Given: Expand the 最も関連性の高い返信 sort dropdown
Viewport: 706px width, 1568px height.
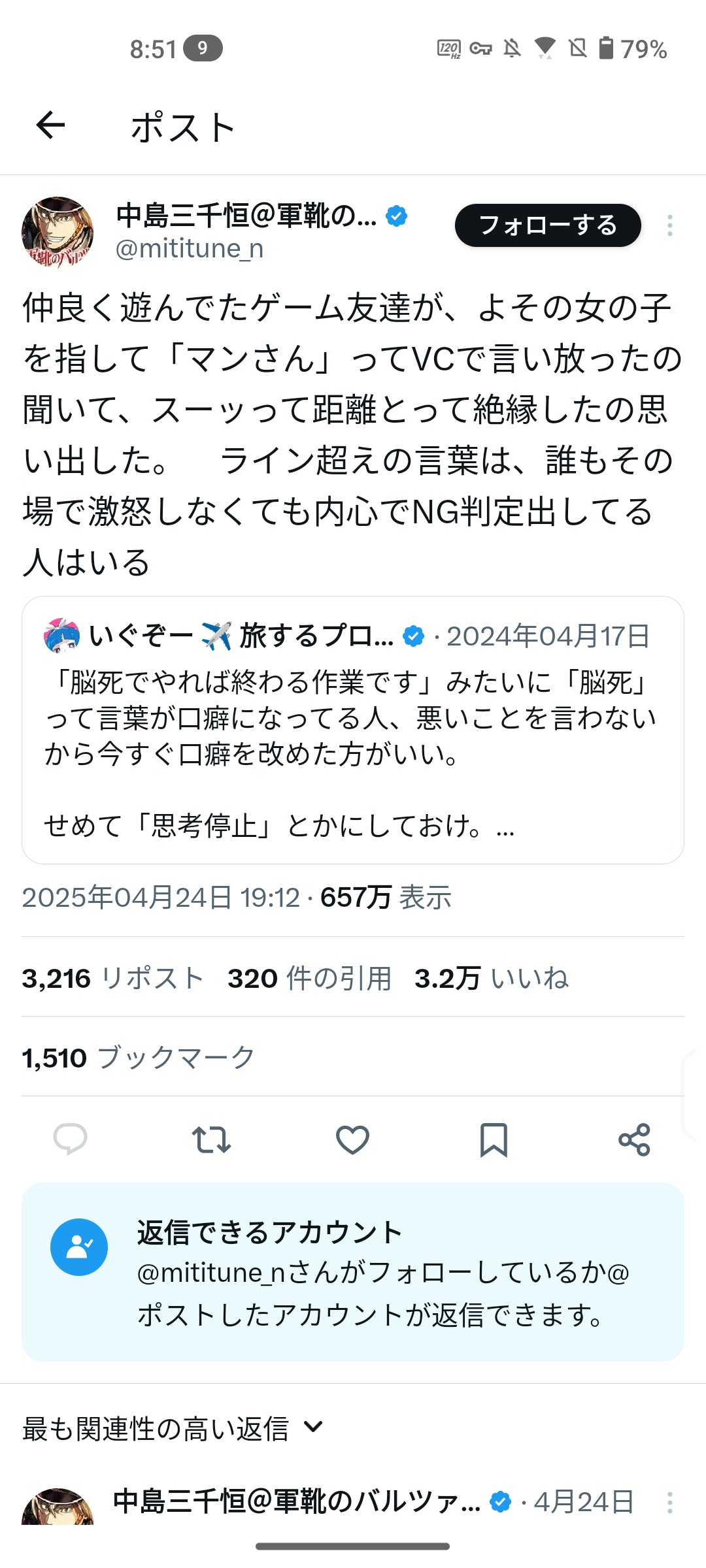Looking at the screenshot, I should pyautogui.click(x=173, y=1428).
